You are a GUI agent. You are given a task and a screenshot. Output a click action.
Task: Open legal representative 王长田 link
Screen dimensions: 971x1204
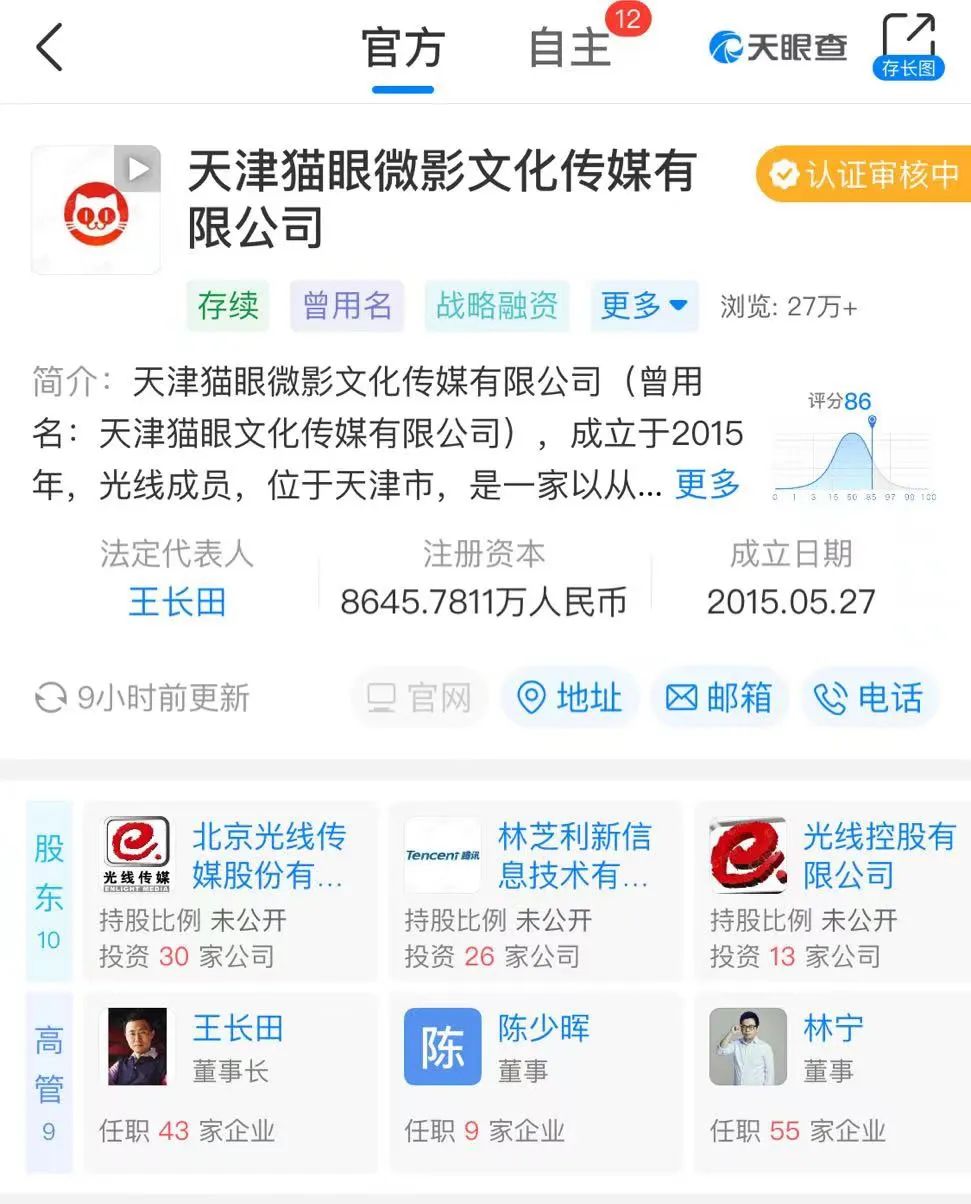pos(177,602)
